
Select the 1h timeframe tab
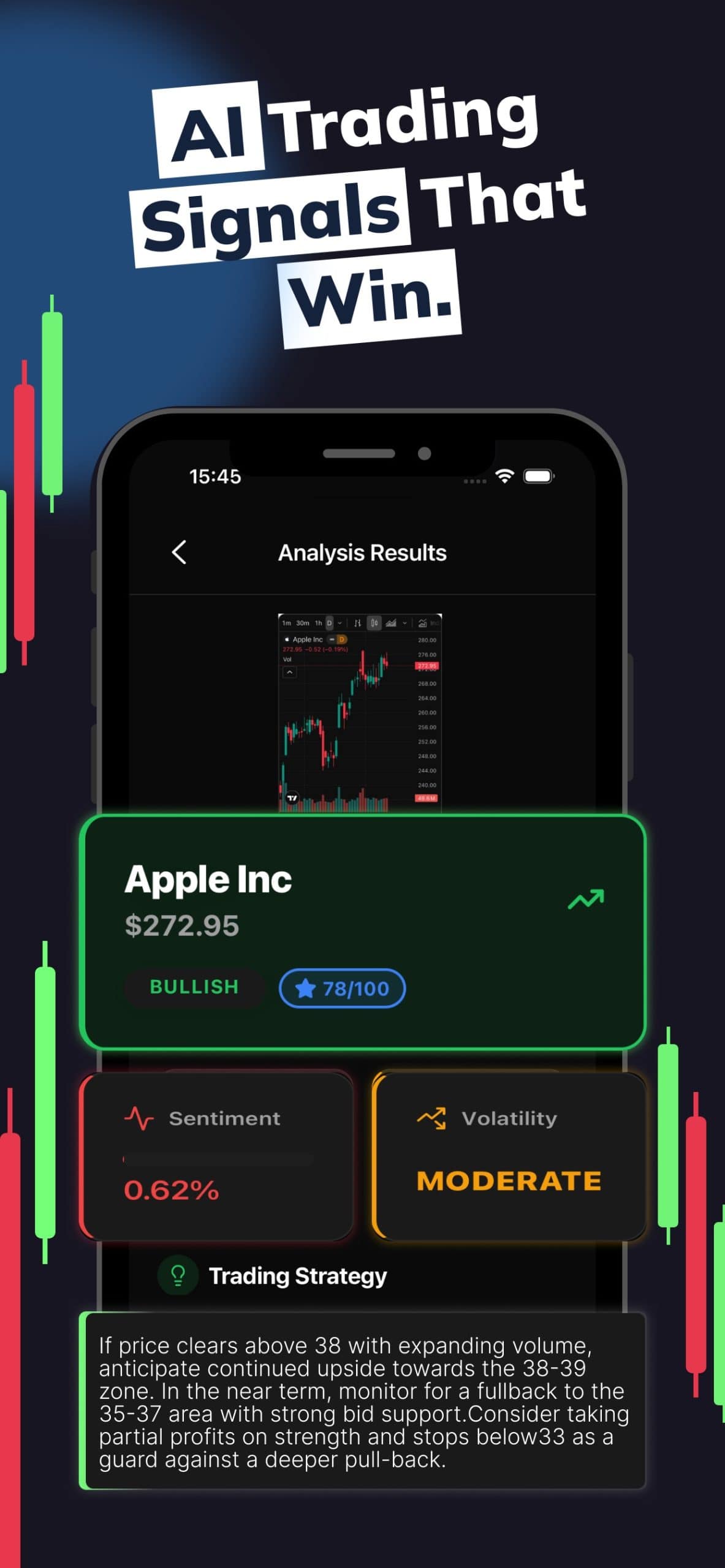[x=318, y=623]
